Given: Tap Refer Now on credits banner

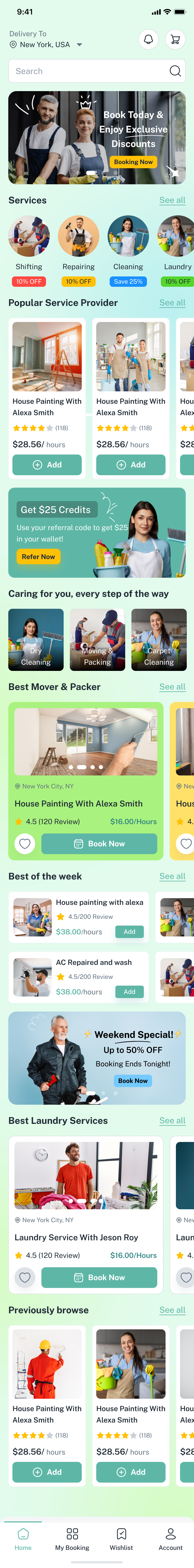Looking at the screenshot, I should [x=38, y=556].
